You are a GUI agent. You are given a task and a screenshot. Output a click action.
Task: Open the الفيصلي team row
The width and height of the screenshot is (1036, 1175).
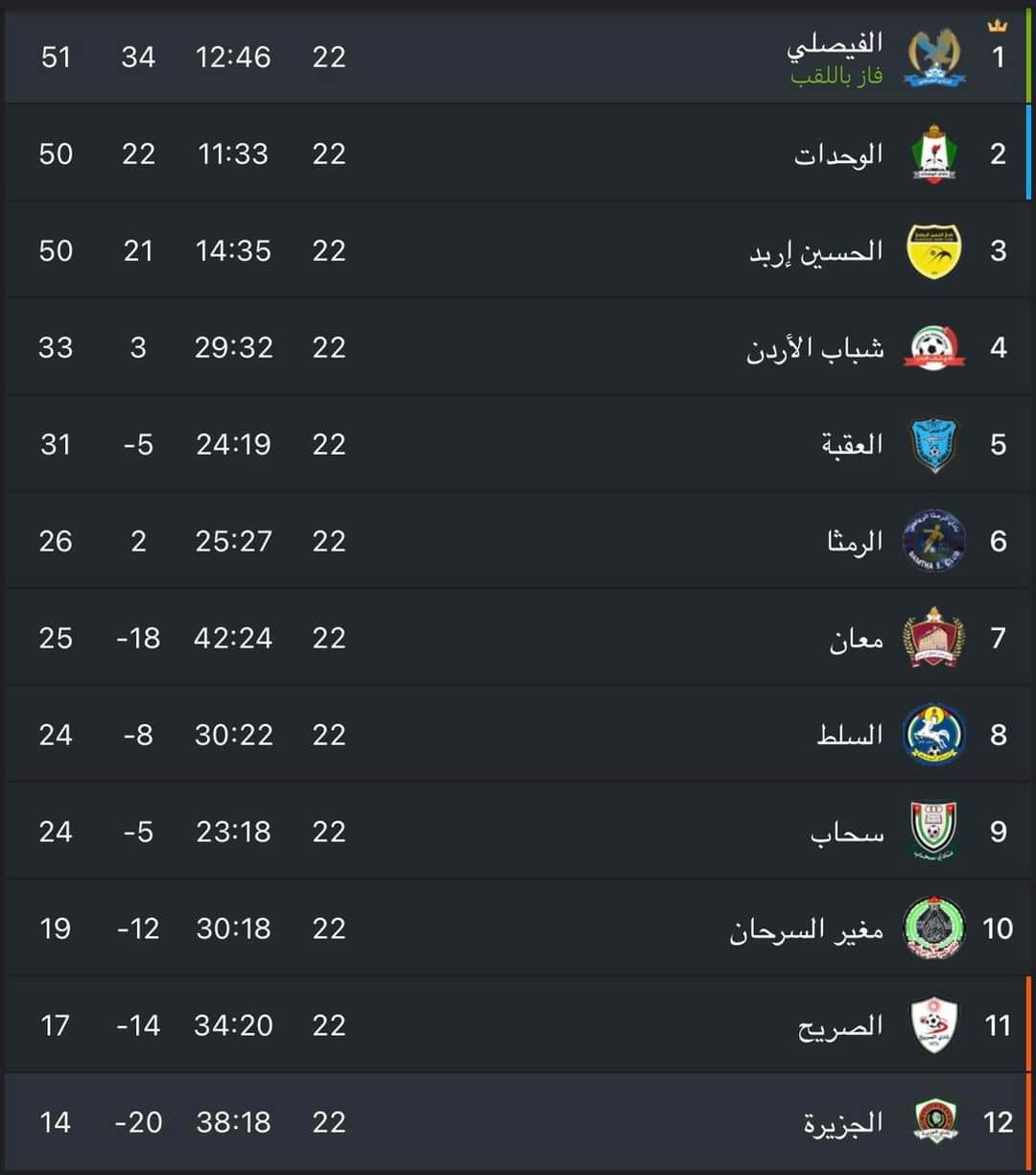click(835, 46)
